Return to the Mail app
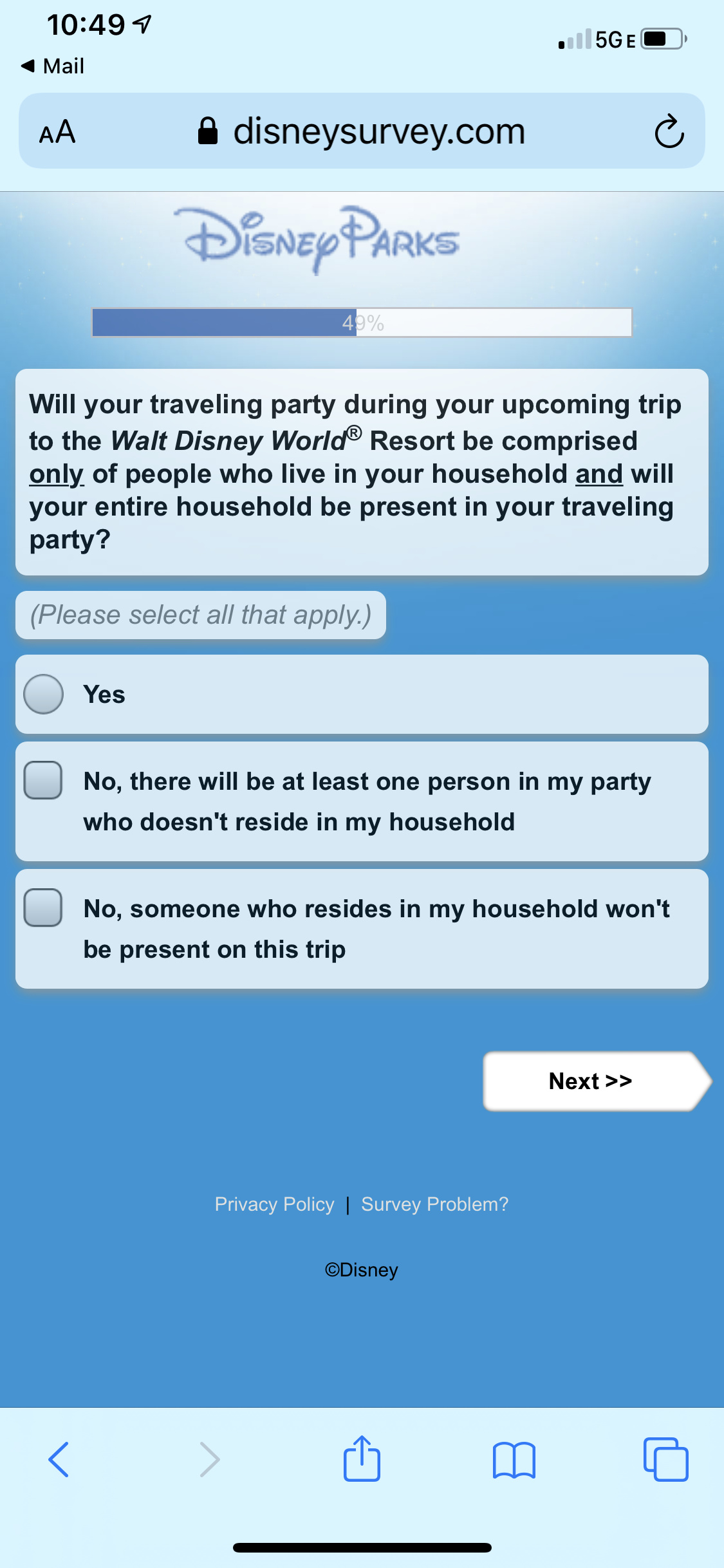This screenshot has height=1568, width=724. pos(53,66)
